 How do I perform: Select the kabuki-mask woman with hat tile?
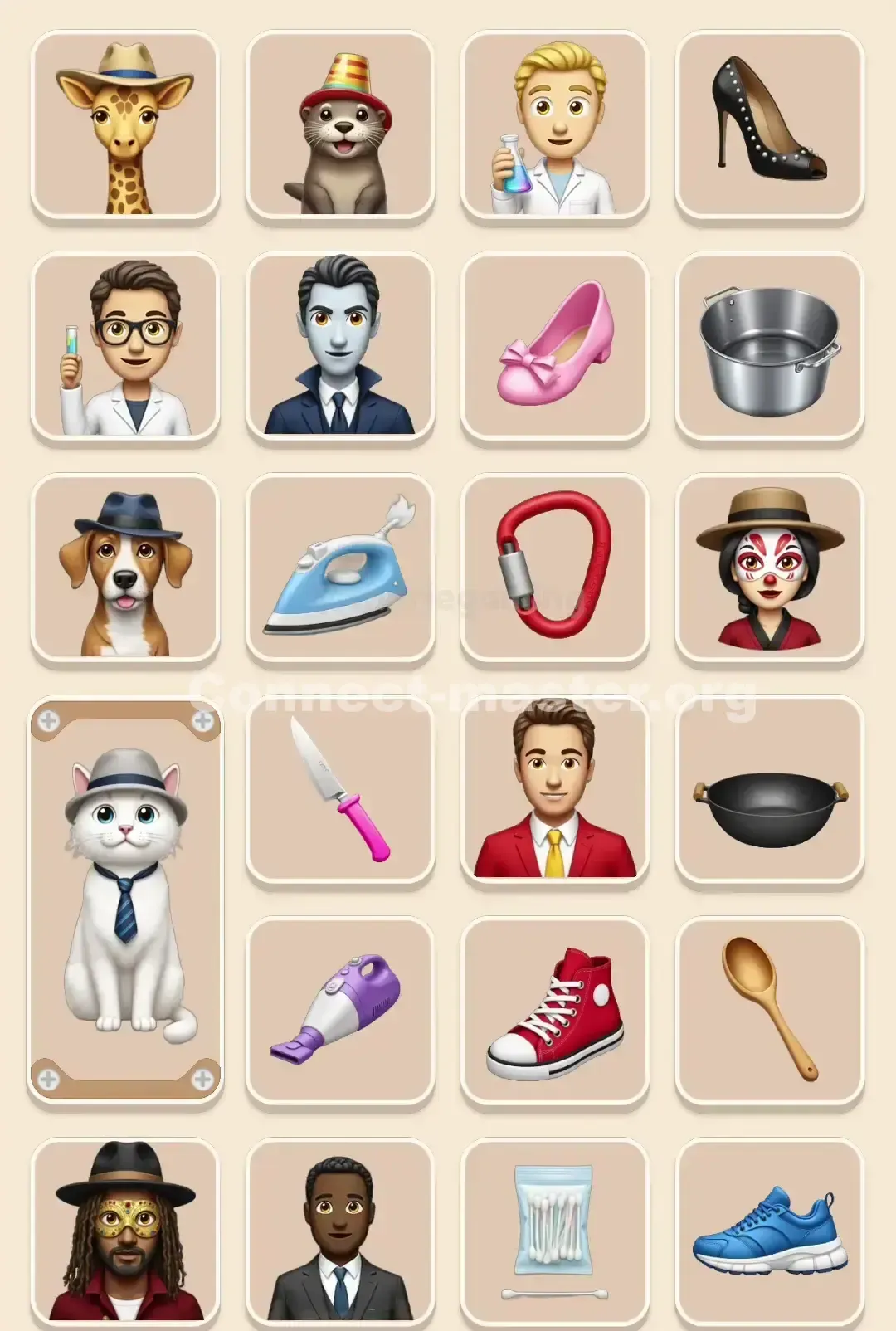click(769, 569)
